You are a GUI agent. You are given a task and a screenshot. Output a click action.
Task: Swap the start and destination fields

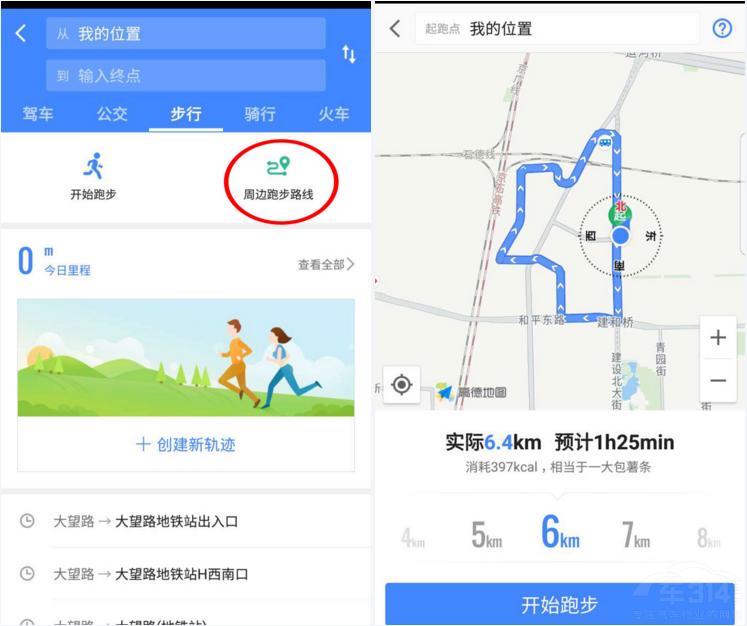coord(348,54)
